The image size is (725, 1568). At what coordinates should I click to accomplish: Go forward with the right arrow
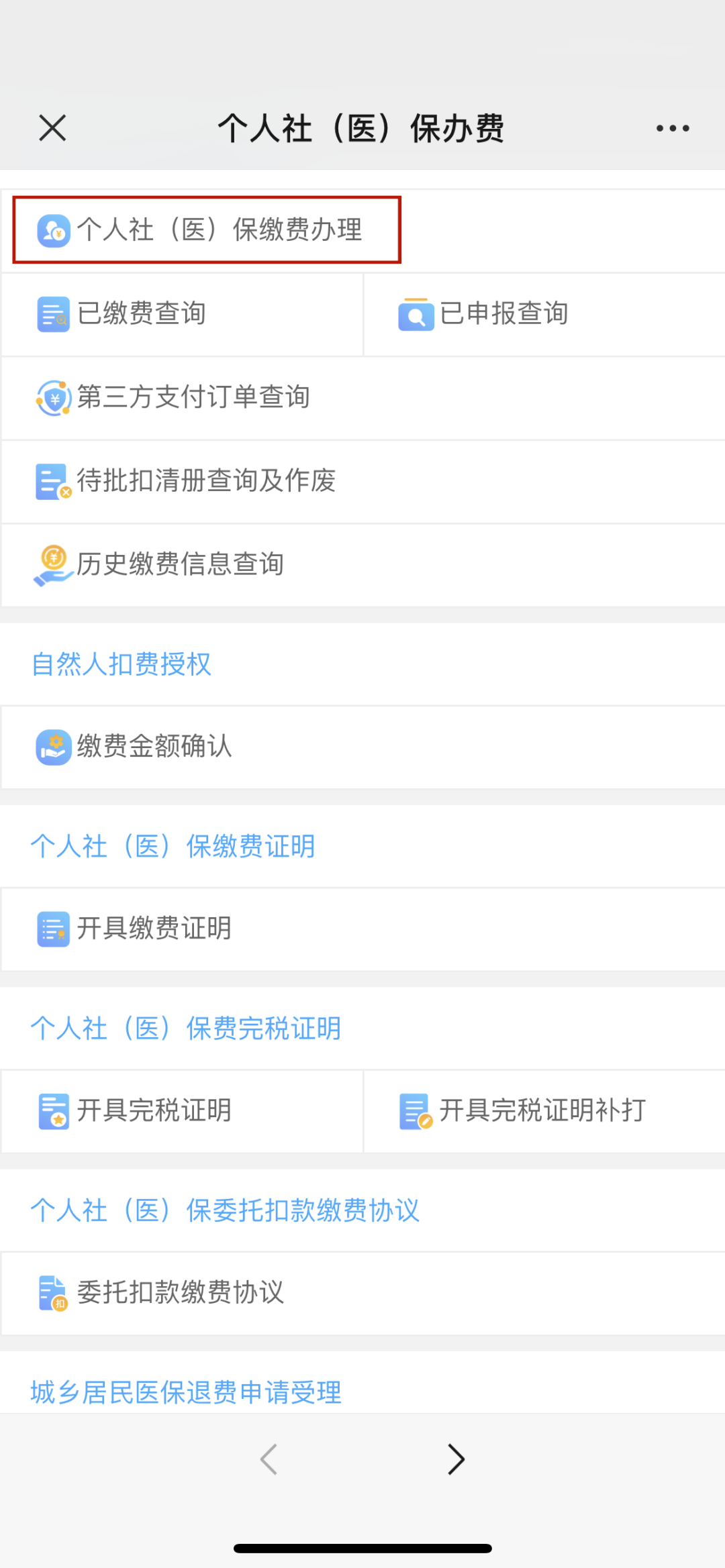pos(456,1459)
